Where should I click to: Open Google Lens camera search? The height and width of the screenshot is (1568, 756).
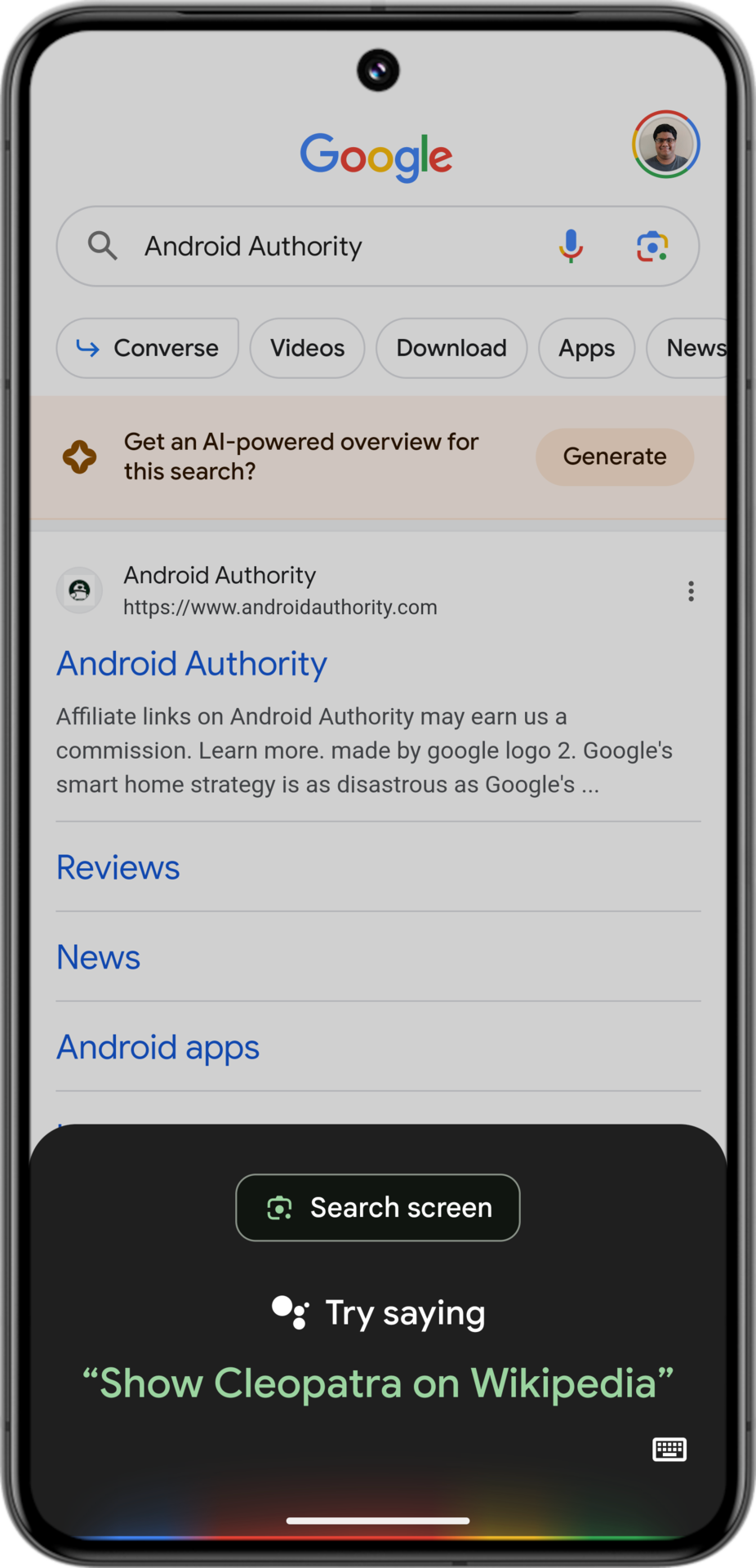click(651, 246)
